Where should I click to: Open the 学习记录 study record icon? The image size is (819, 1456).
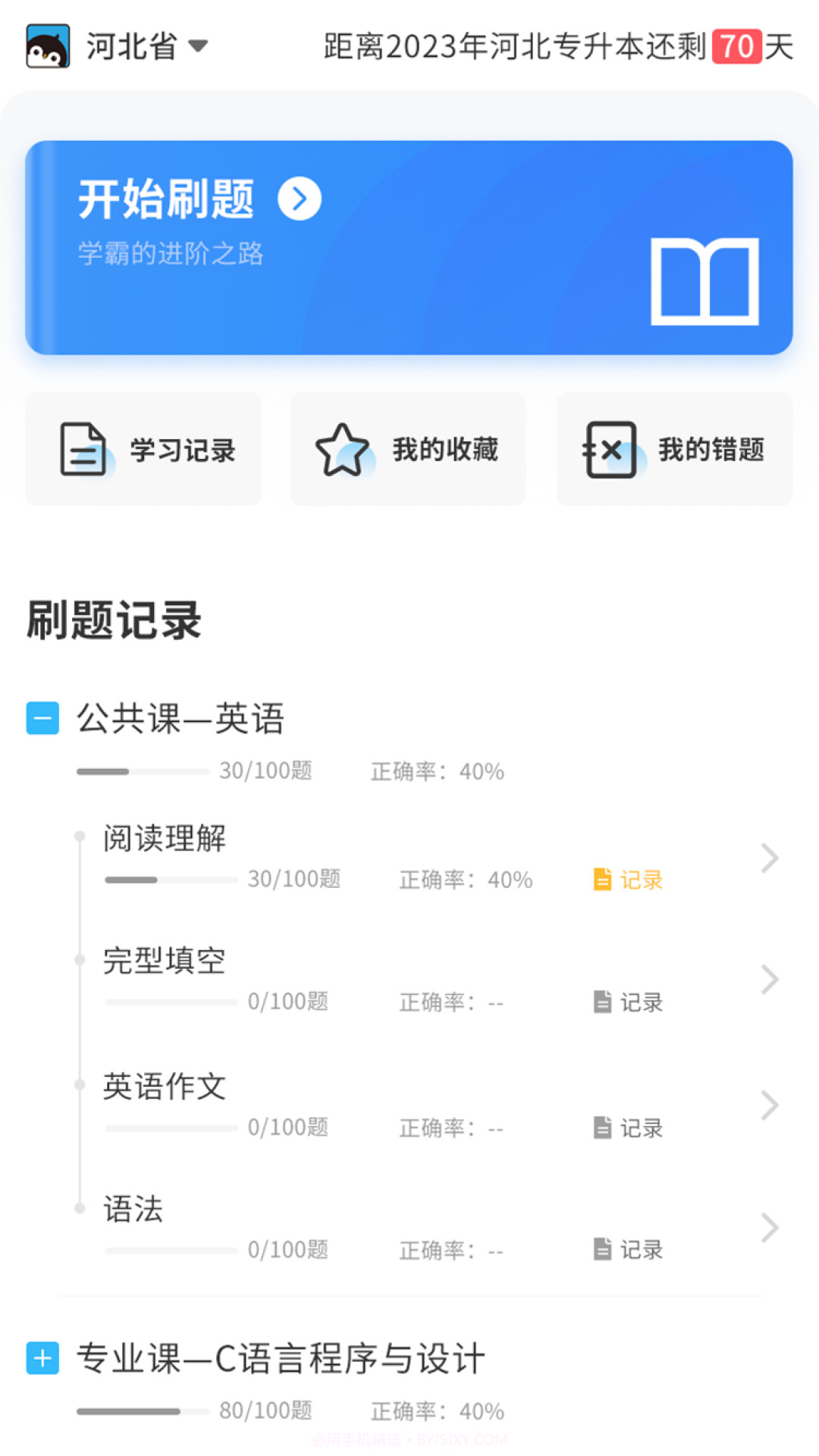point(82,449)
